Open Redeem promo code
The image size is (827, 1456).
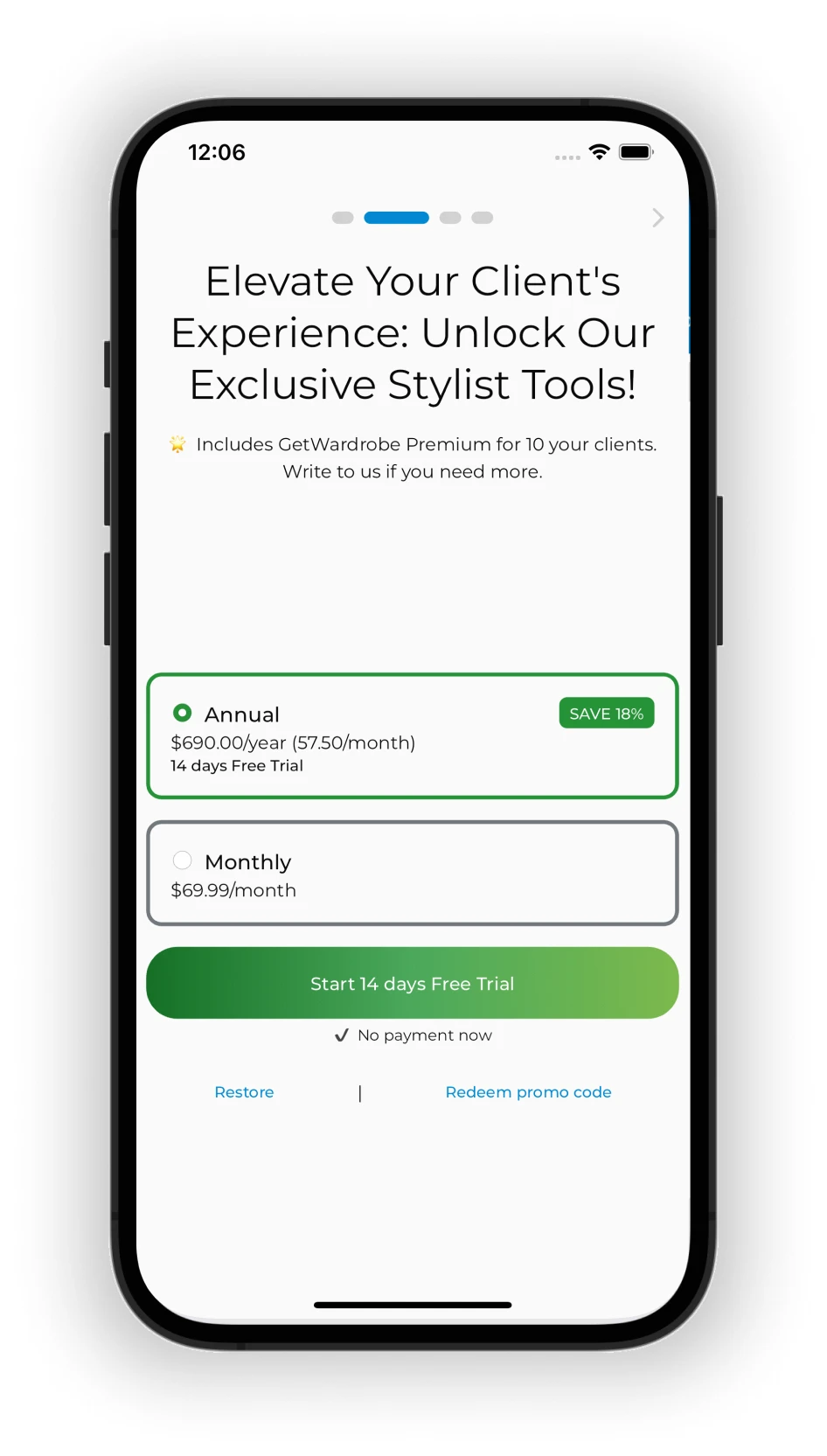[528, 1092]
